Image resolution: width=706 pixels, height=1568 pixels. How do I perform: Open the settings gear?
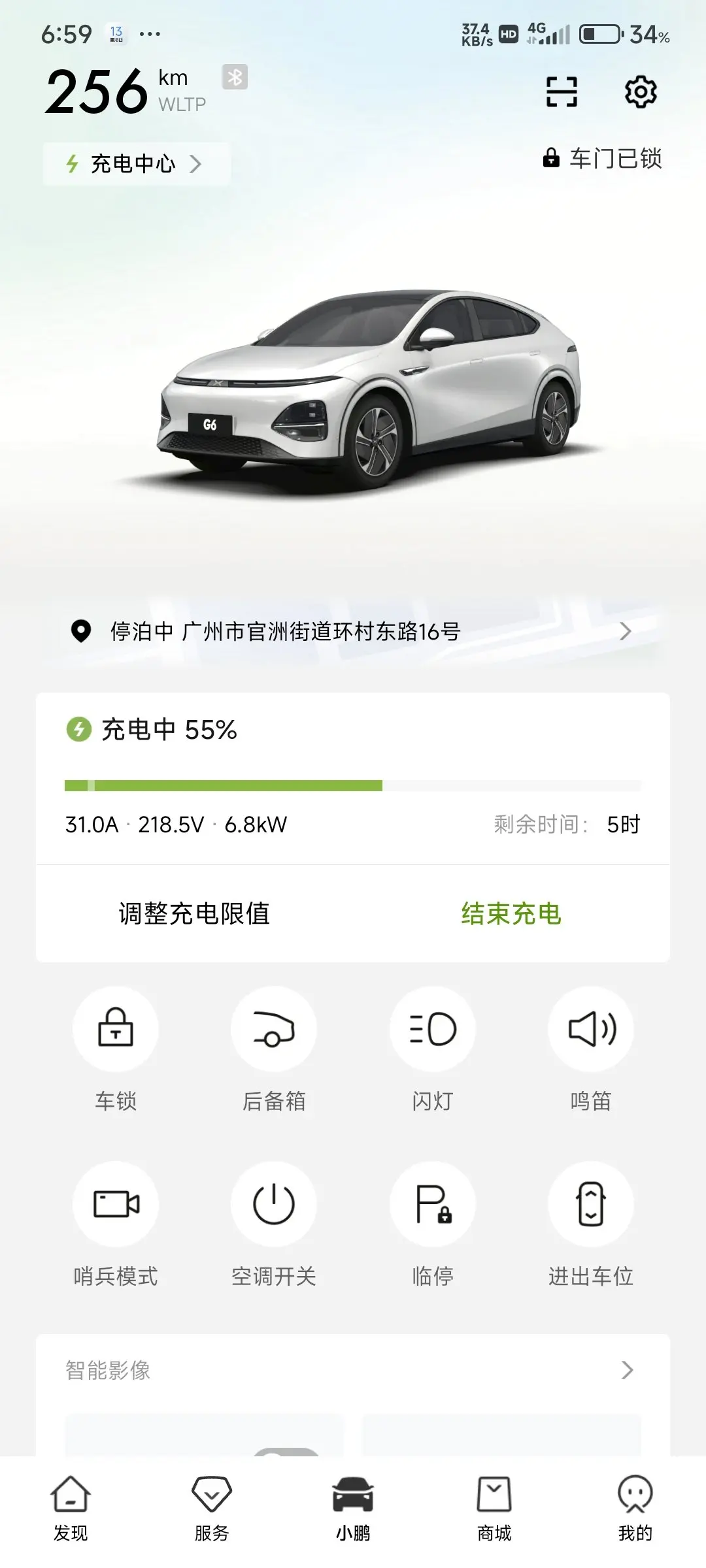tap(641, 91)
